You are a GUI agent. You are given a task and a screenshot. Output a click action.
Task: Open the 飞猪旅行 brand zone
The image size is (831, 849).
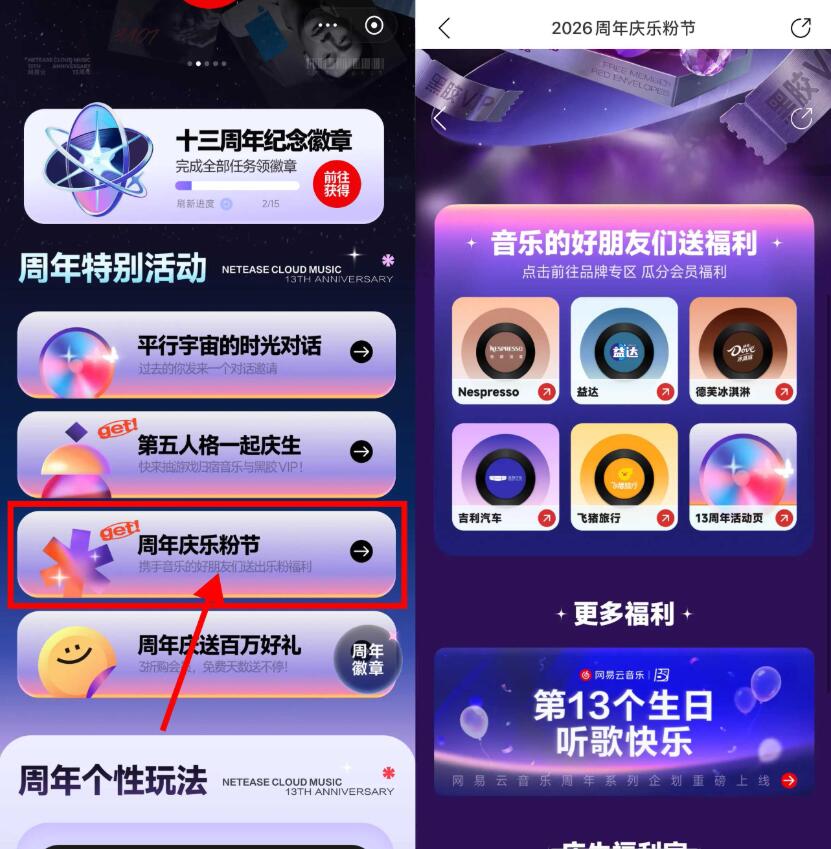click(x=624, y=476)
